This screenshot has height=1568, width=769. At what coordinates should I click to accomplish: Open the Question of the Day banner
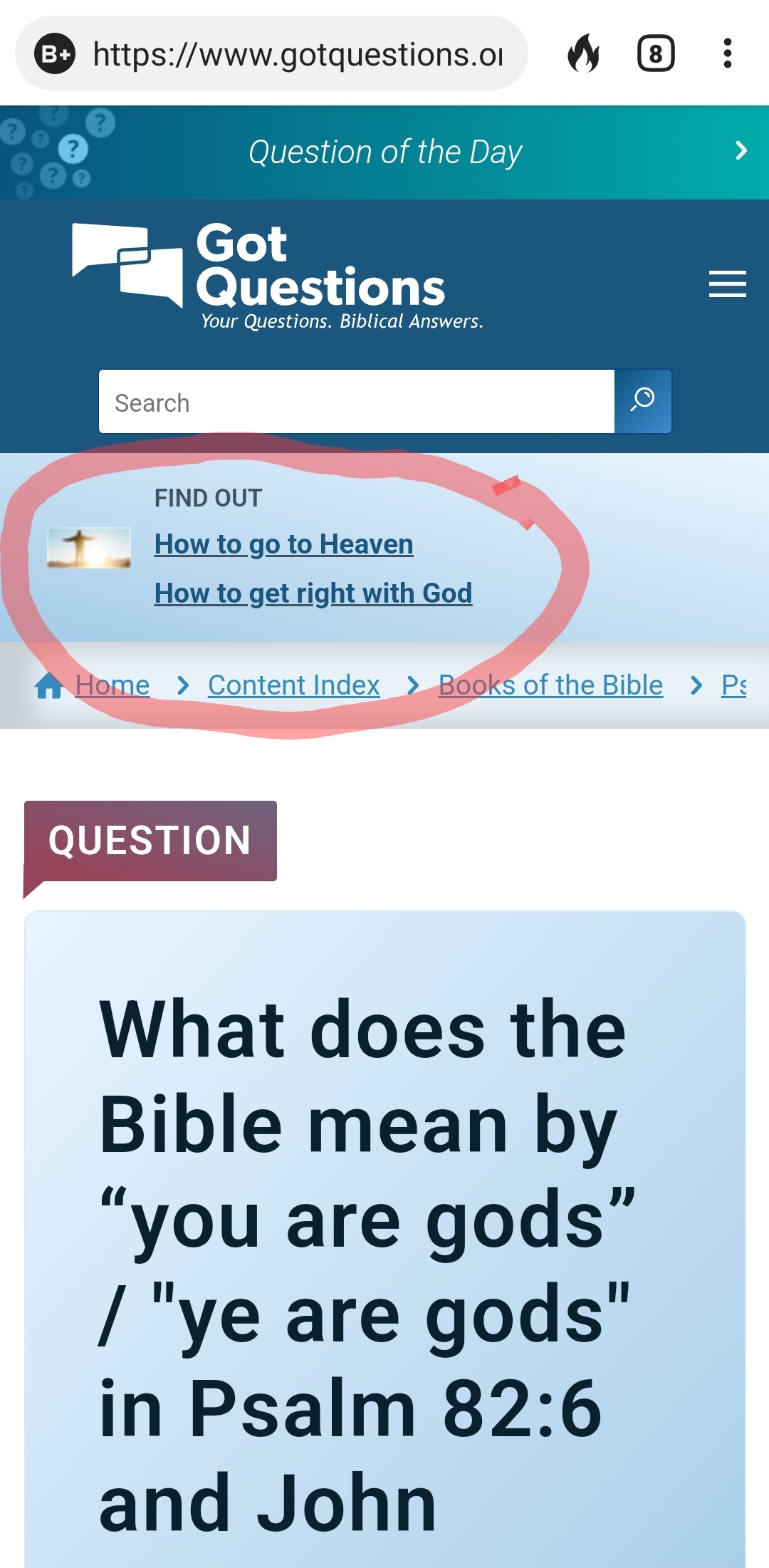pyautogui.click(x=384, y=152)
